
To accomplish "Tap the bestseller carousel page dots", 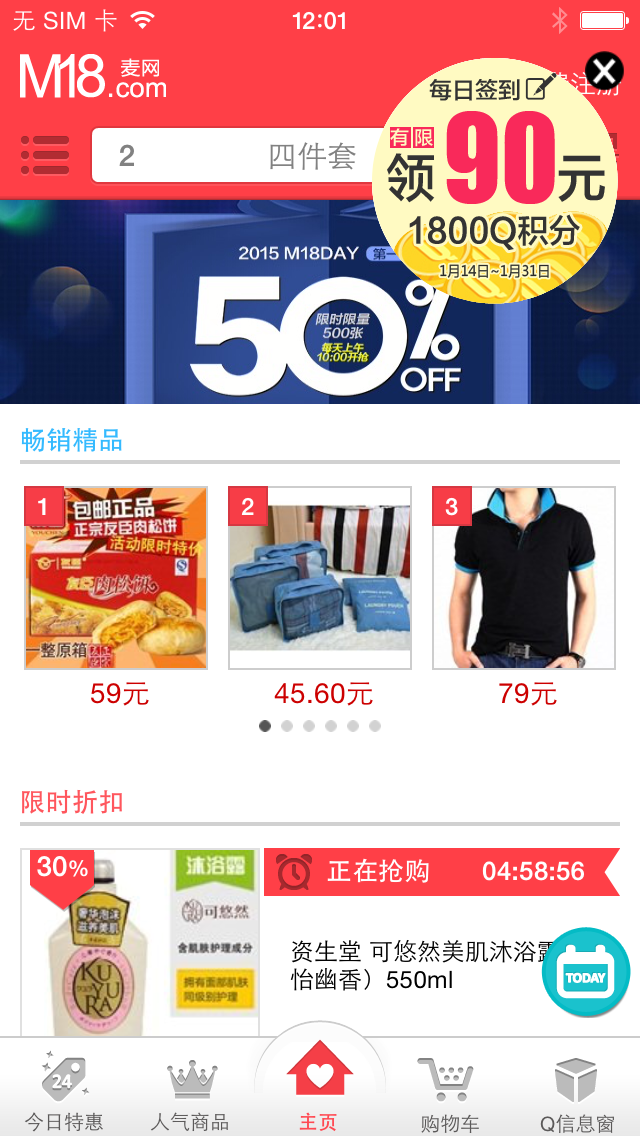I will (x=320, y=726).
